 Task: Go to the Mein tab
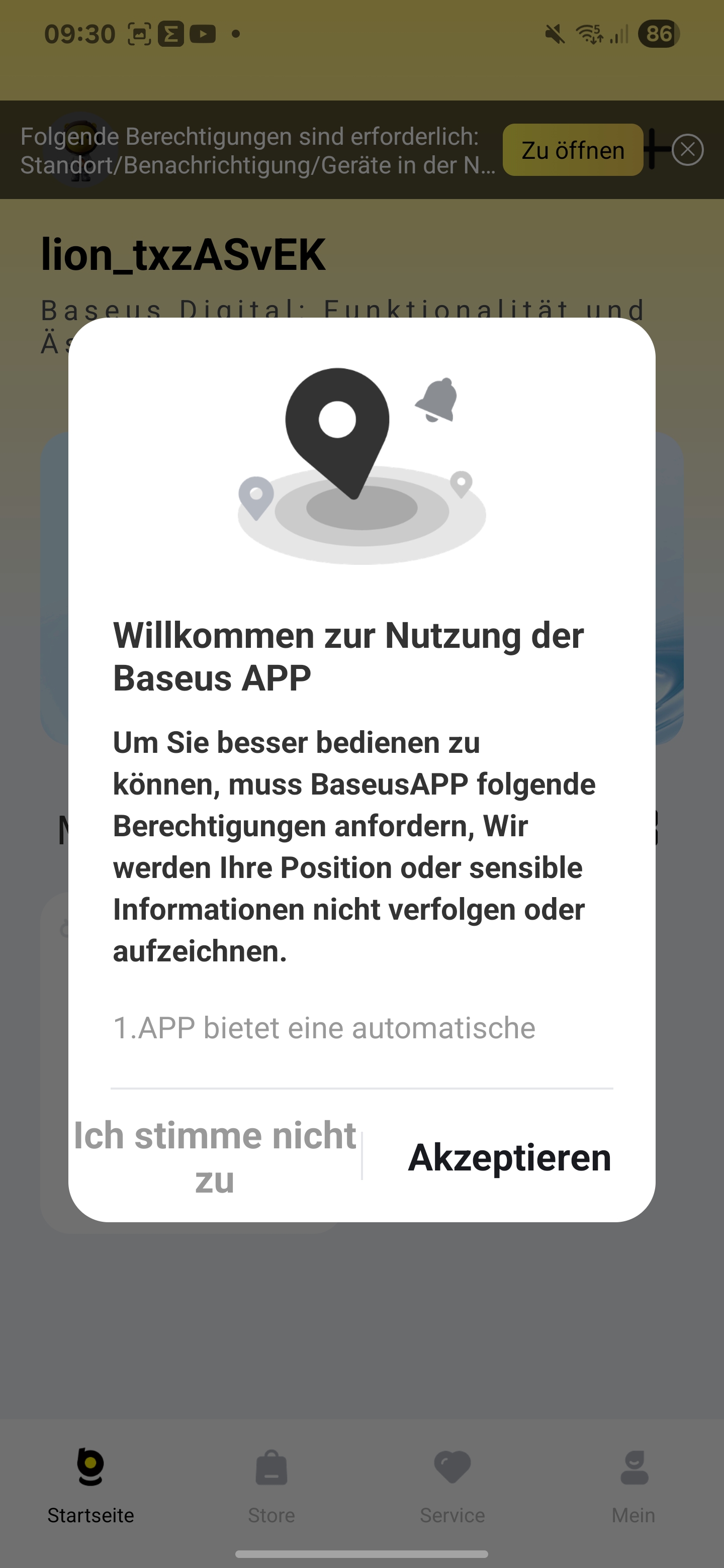click(633, 1486)
